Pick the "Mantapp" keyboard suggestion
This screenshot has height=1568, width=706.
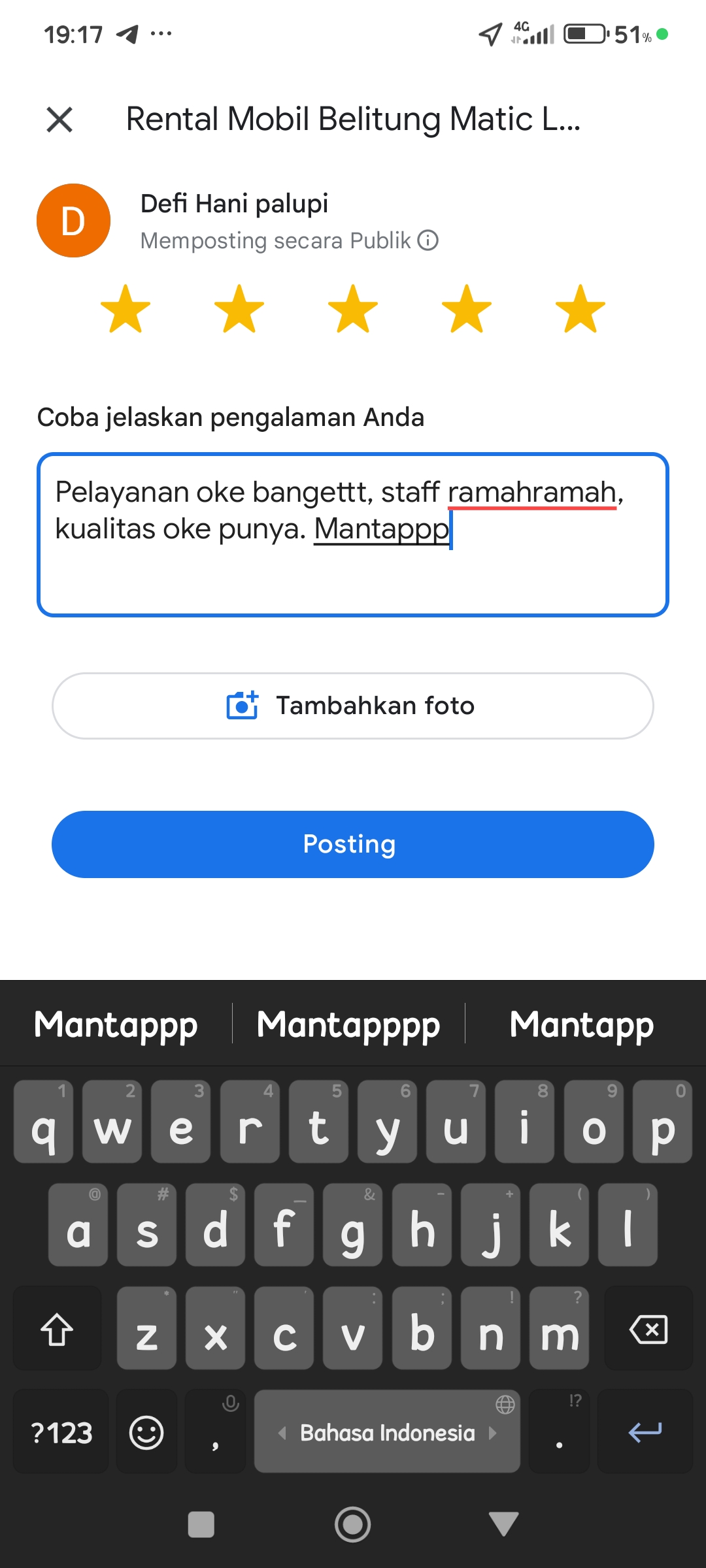pos(581,1024)
